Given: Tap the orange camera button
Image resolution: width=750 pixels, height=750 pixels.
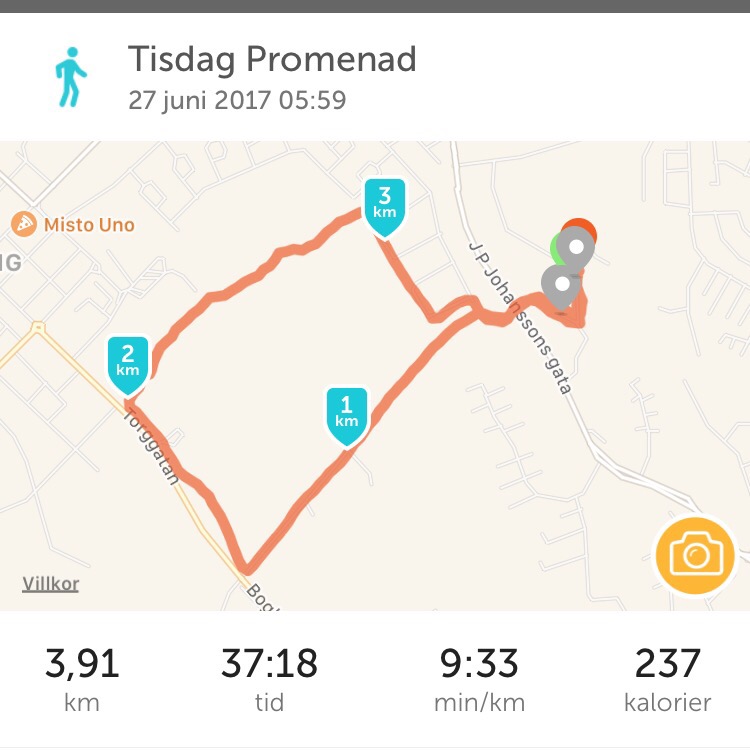Looking at the screenshot, I should coord(694,554).
